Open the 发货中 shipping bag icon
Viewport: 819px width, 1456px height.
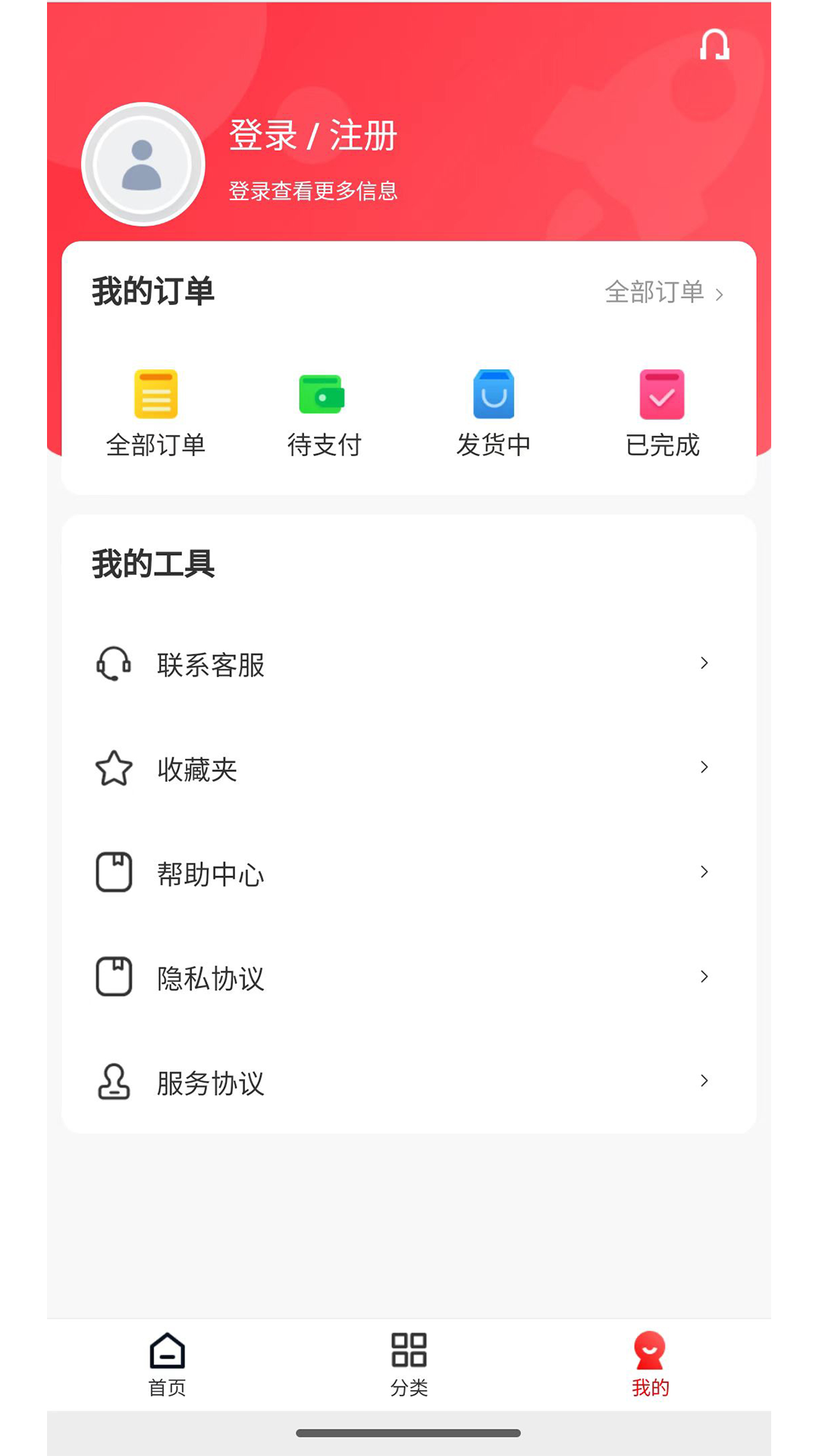(493, 394)
